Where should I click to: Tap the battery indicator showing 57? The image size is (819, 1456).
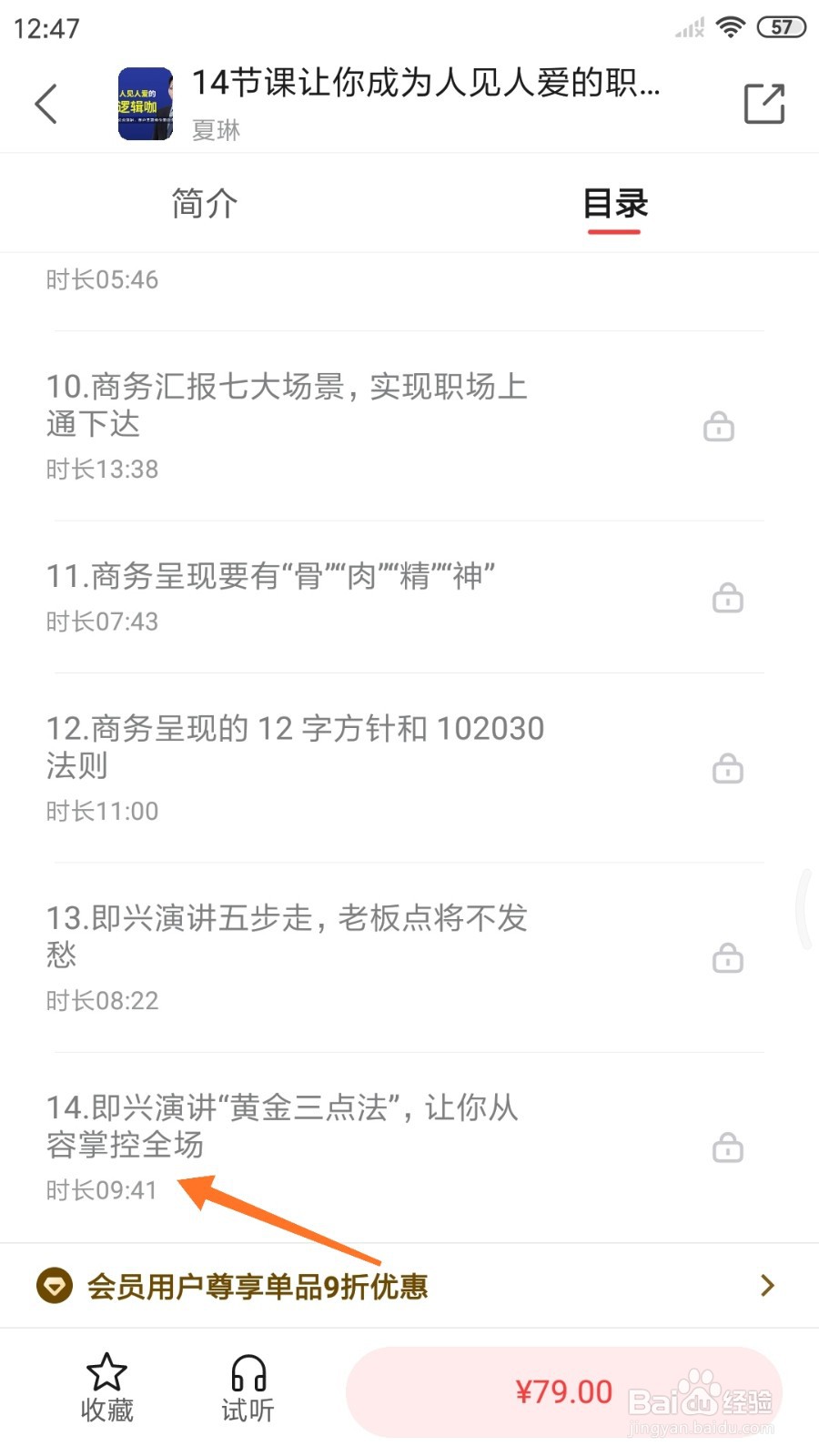[780, 27]
